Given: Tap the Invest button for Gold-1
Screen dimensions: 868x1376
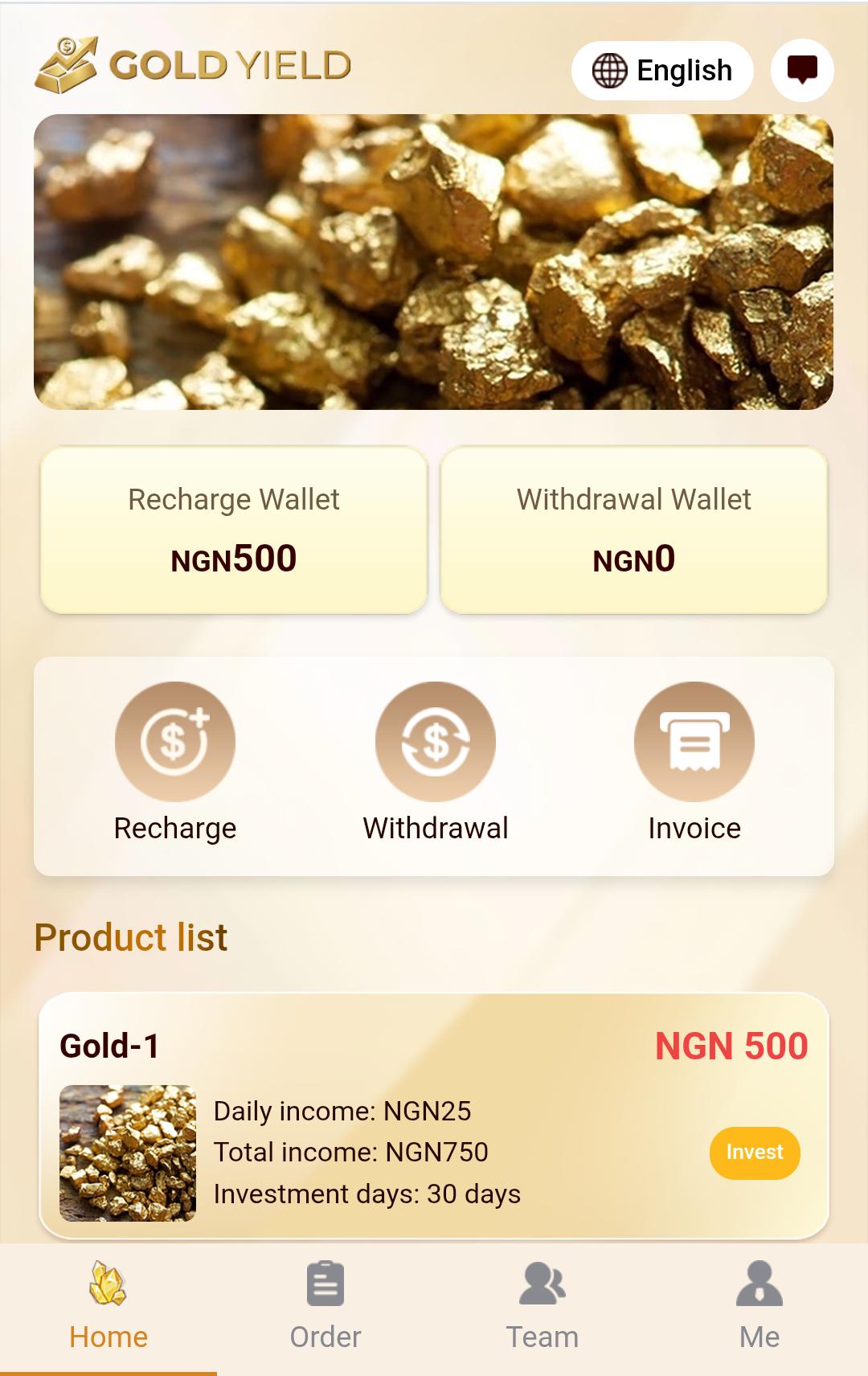Looking at the screenshot, I should [x=754, y=1152].
